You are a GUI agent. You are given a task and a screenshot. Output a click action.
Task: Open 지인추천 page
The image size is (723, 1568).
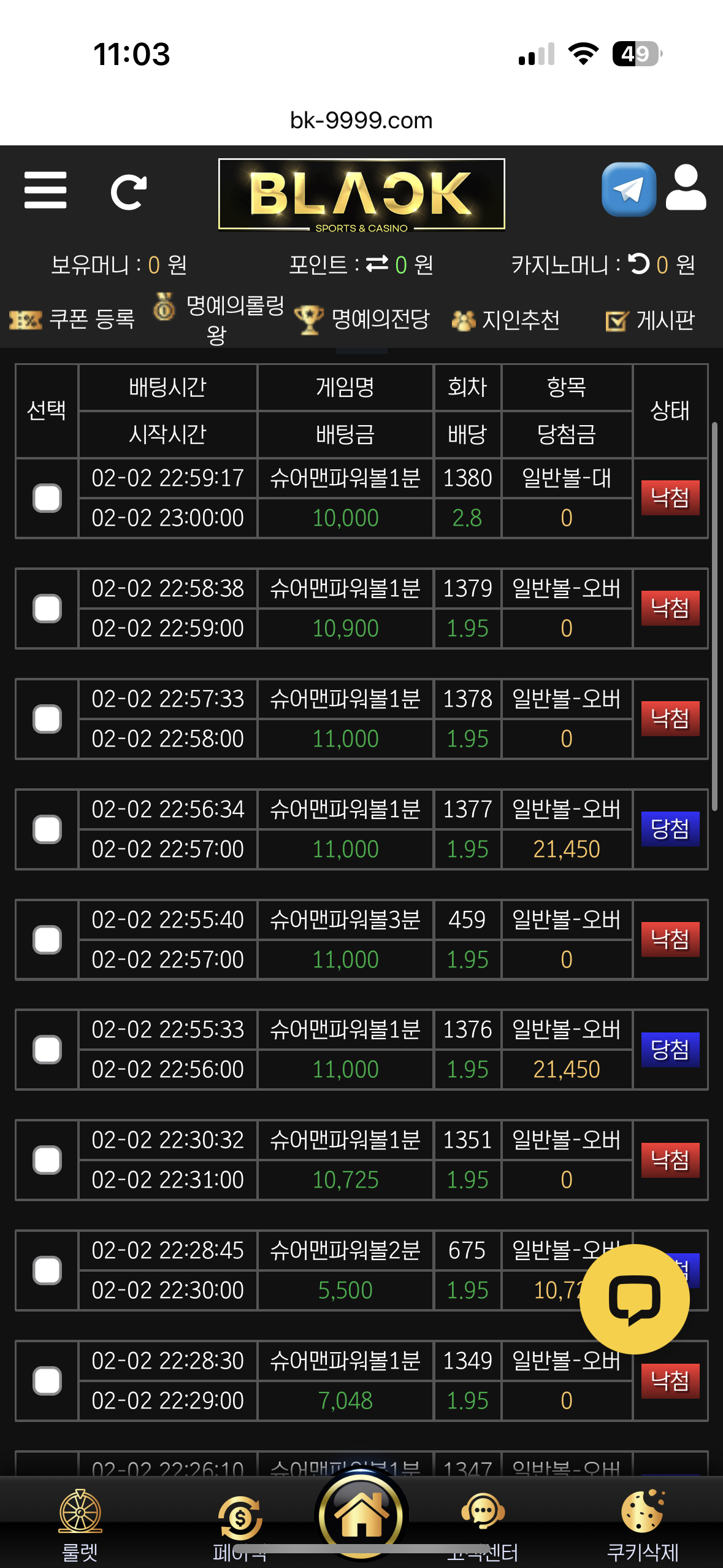(507, 320)
